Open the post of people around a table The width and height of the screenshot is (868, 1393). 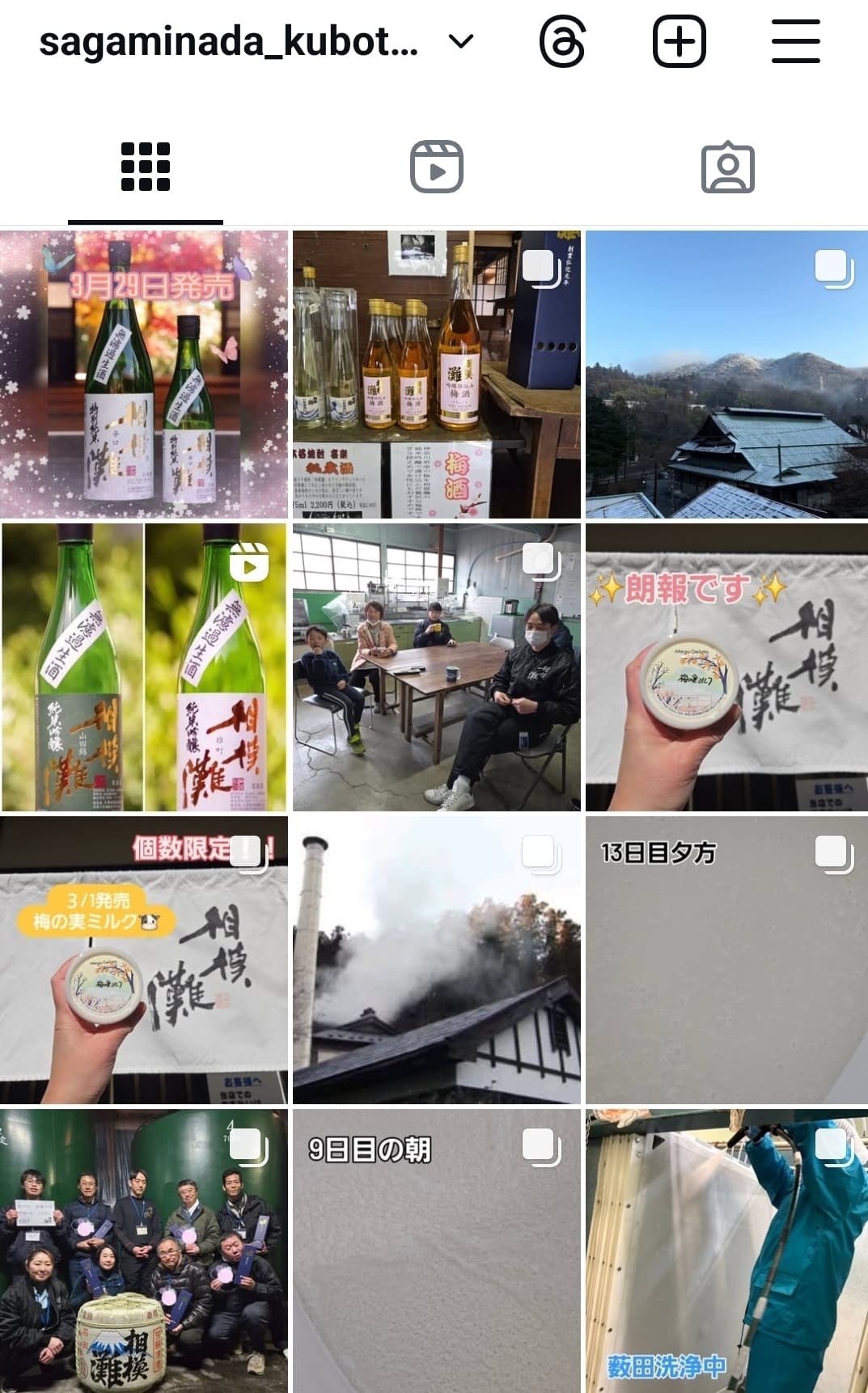point(436,667)
